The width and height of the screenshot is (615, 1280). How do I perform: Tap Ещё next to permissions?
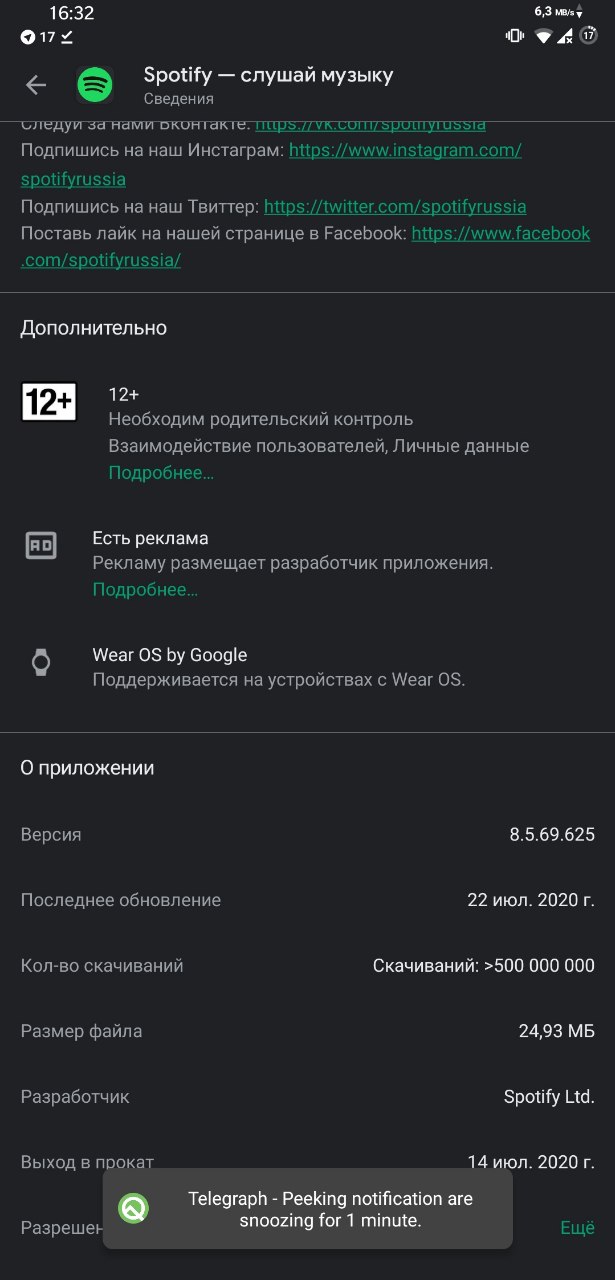pyautogui.click(x=577, y=1228)
